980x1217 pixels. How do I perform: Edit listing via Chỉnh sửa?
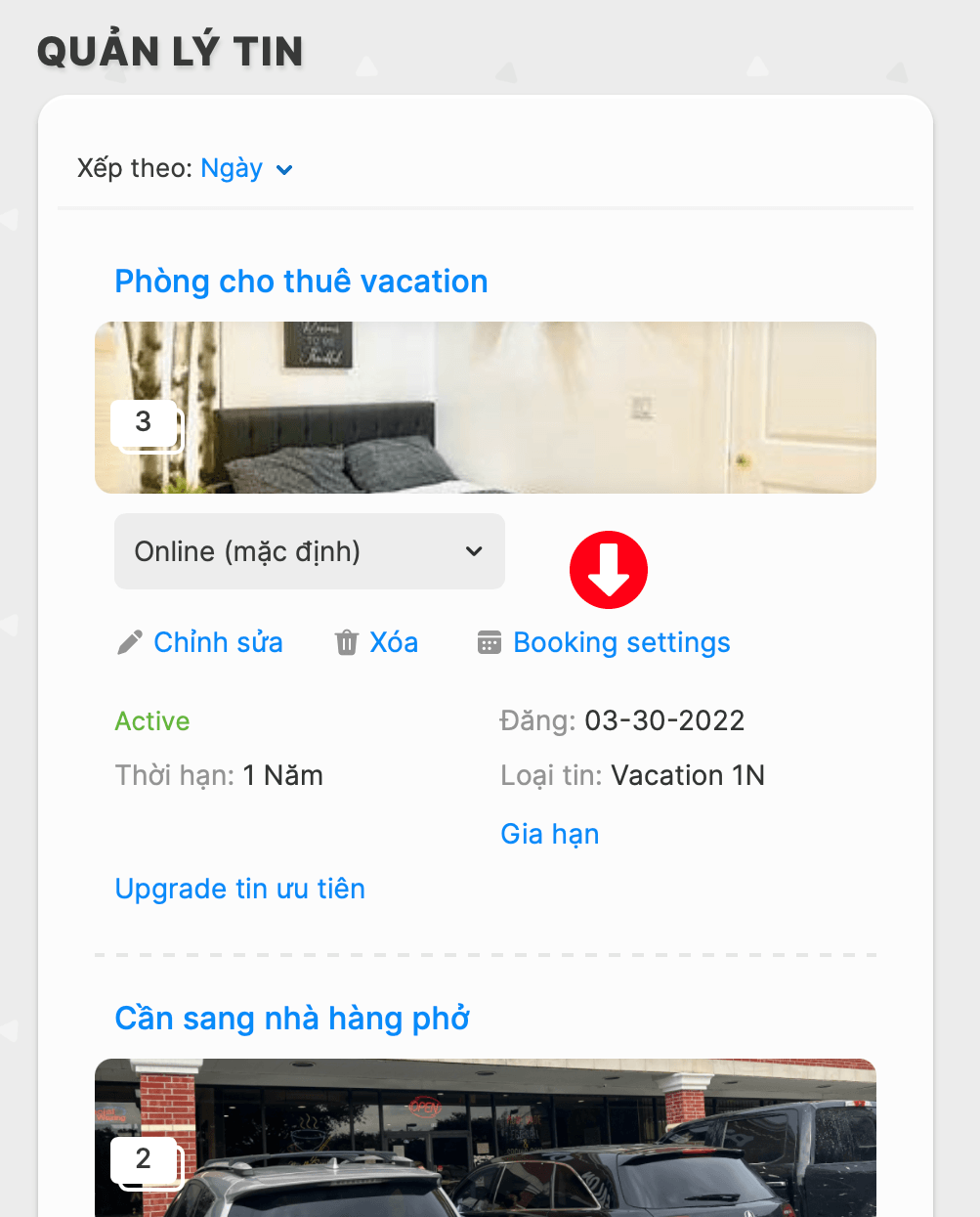(200, 642)
